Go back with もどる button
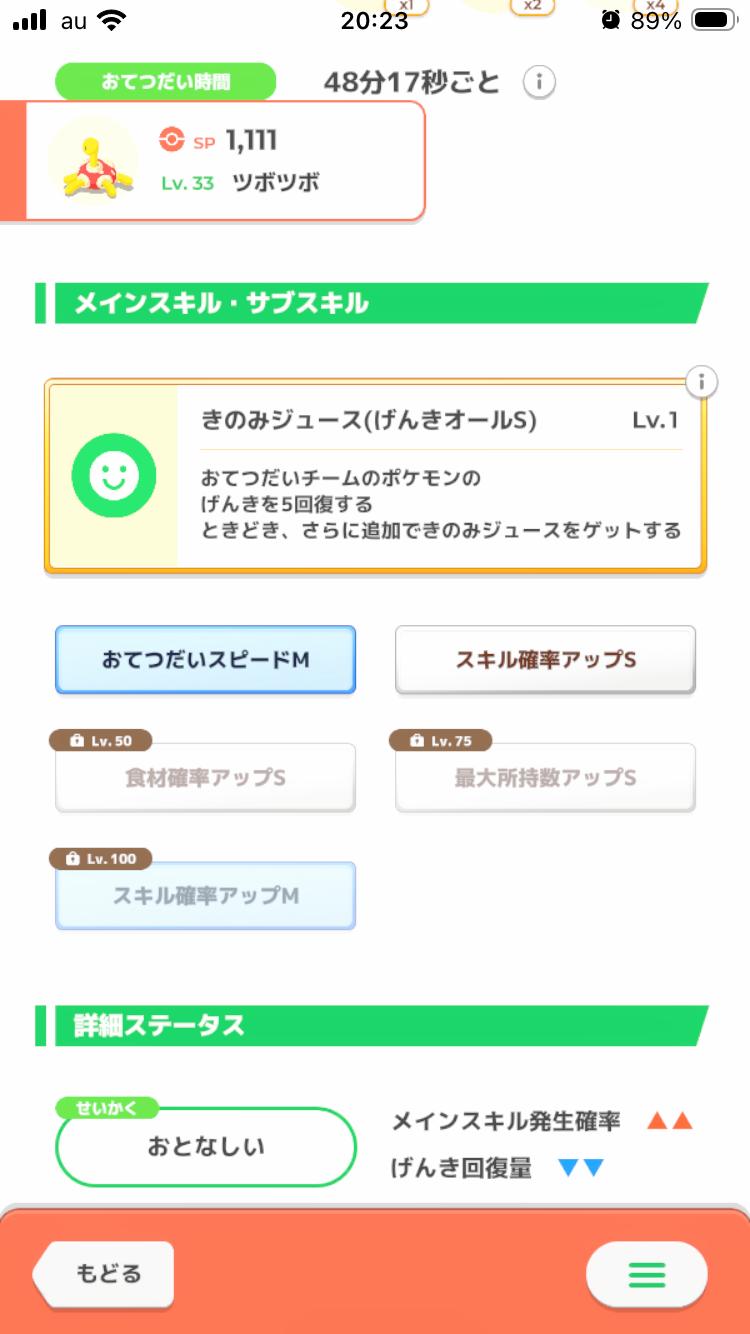The height and width of the screenshot is (1334, 750). pos(106,1274)
